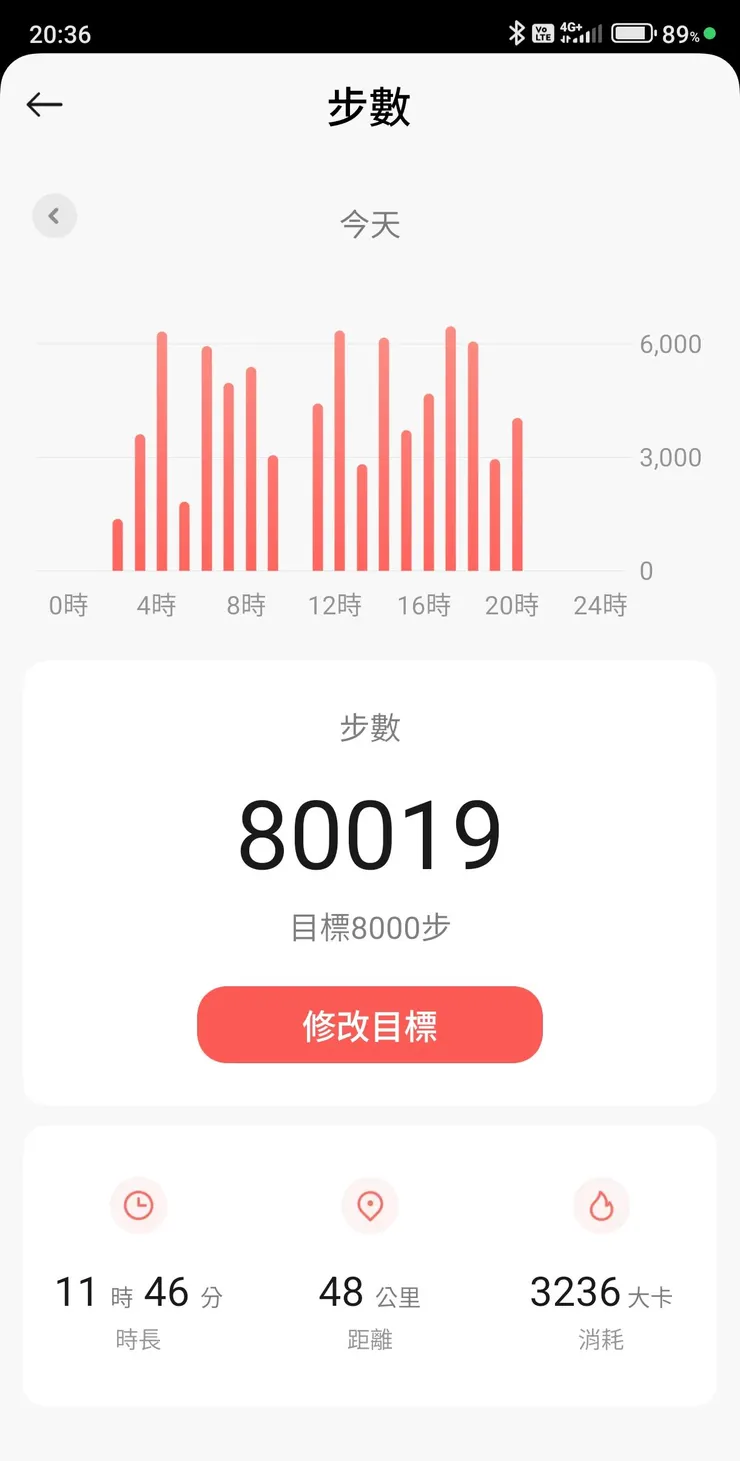Tap 今天 to open the date selector
The image size is (740, 1461).
(x=370, y=225)
